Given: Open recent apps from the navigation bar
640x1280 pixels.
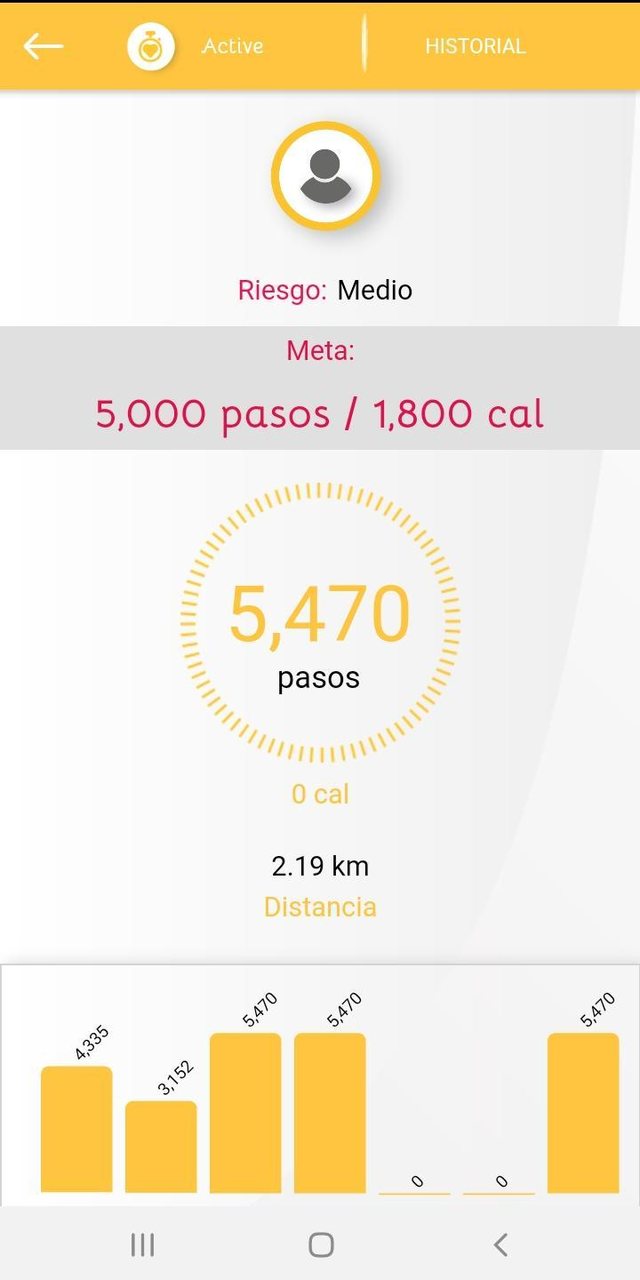Looking at the screenshot, I should tap(143, 1244).
